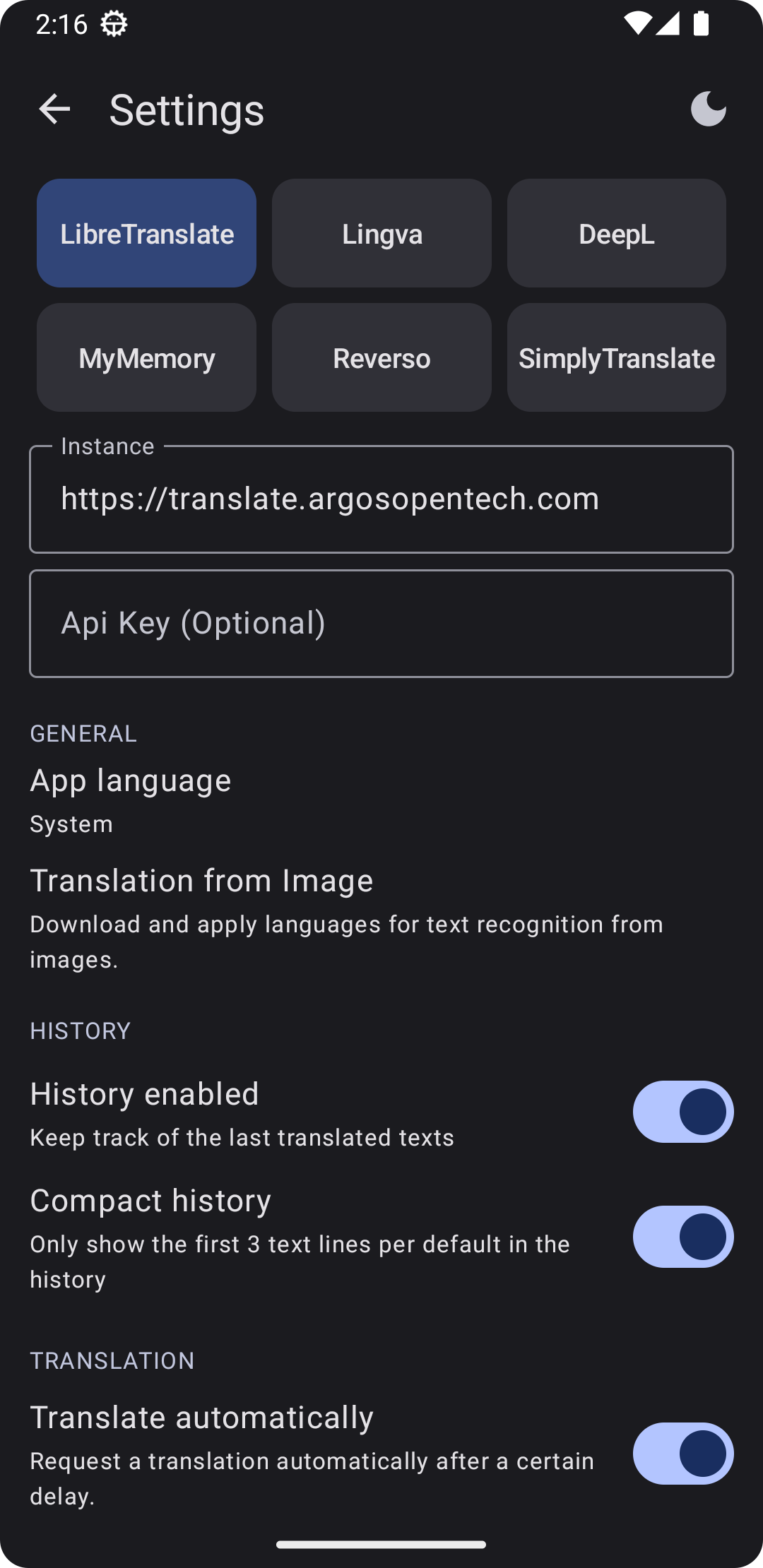Pick the Reverso engine

pyautogui.click(x=381, y=357)
